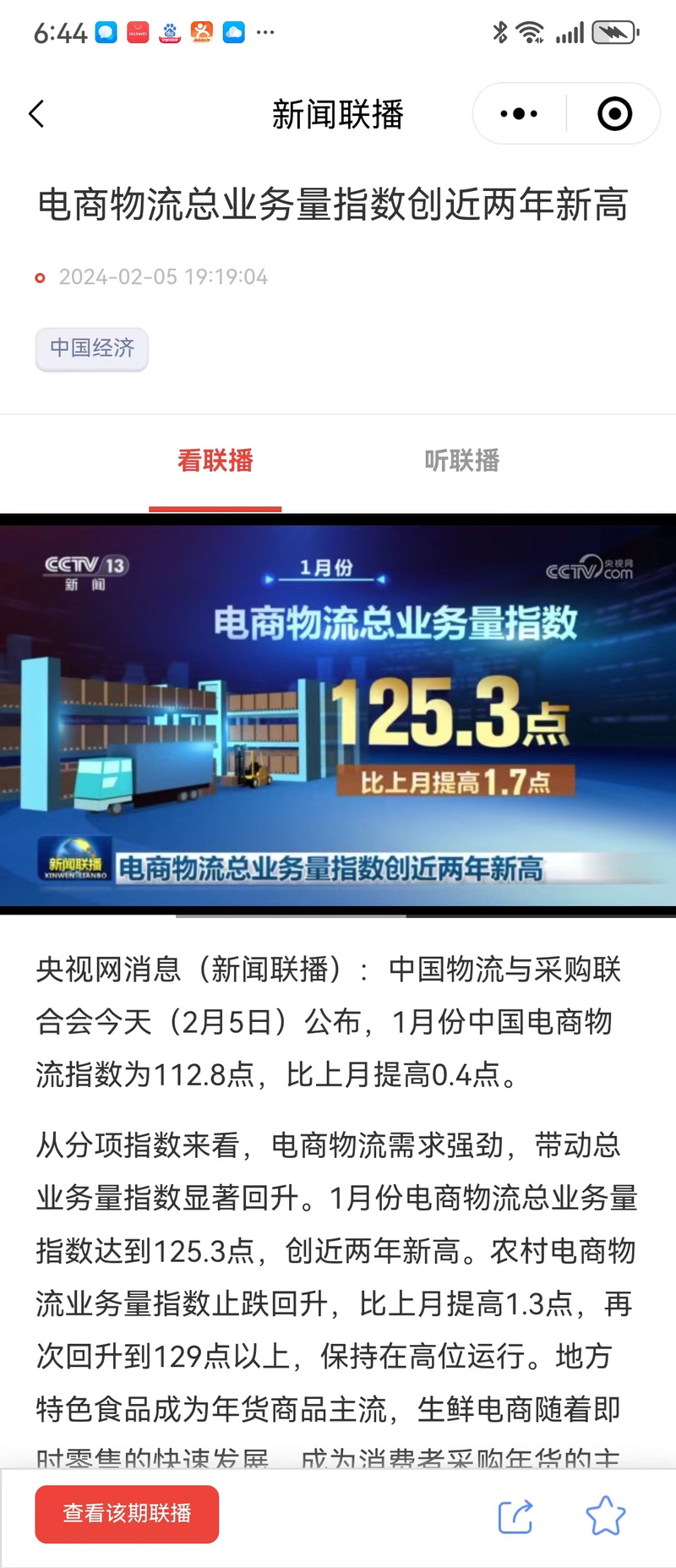Tap the 6:44 clock display
Screen dimensions: 676x1568
[59, 32]
